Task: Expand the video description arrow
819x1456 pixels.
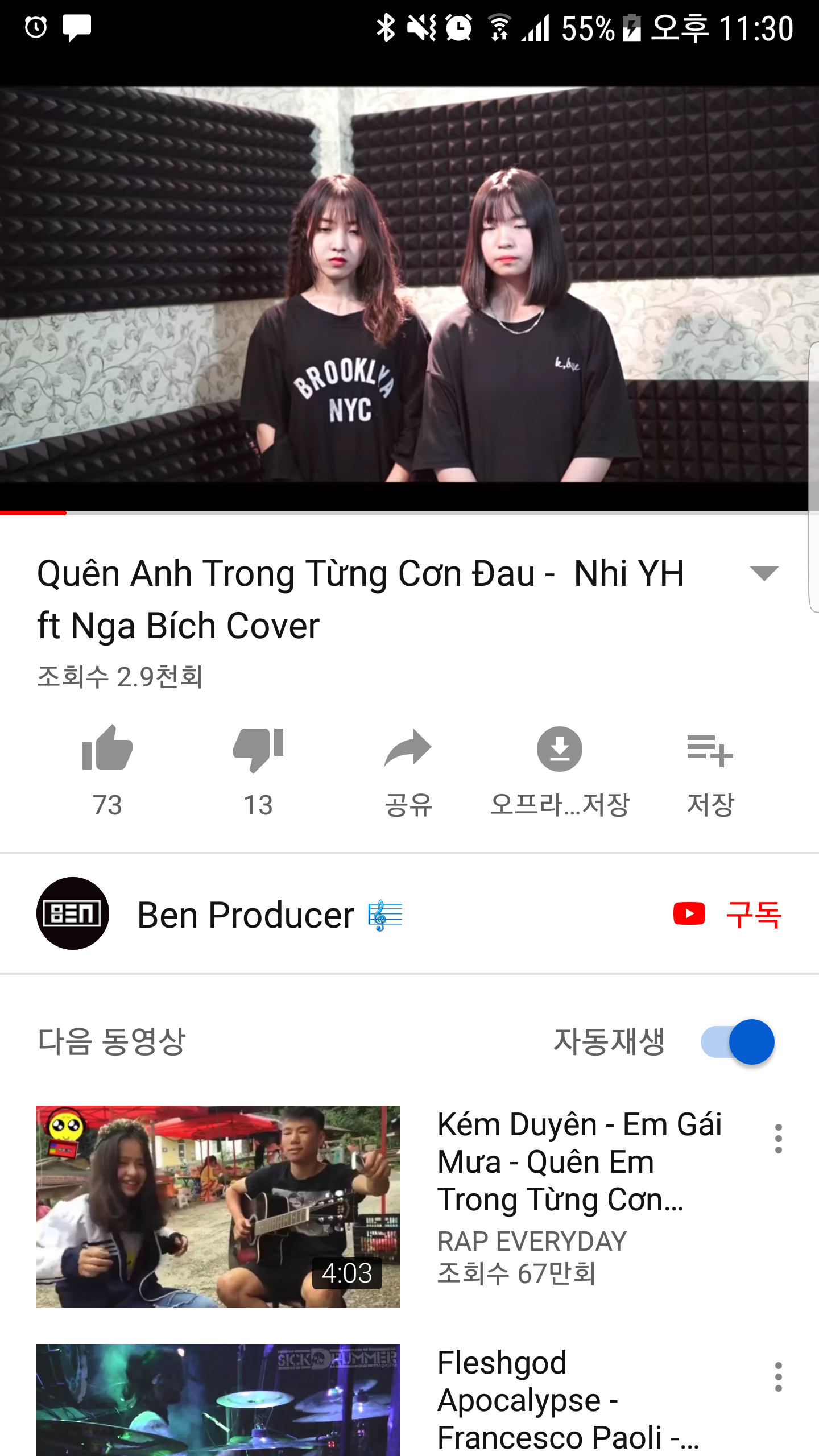Action: pyautogui.click(x=764, y=573)
